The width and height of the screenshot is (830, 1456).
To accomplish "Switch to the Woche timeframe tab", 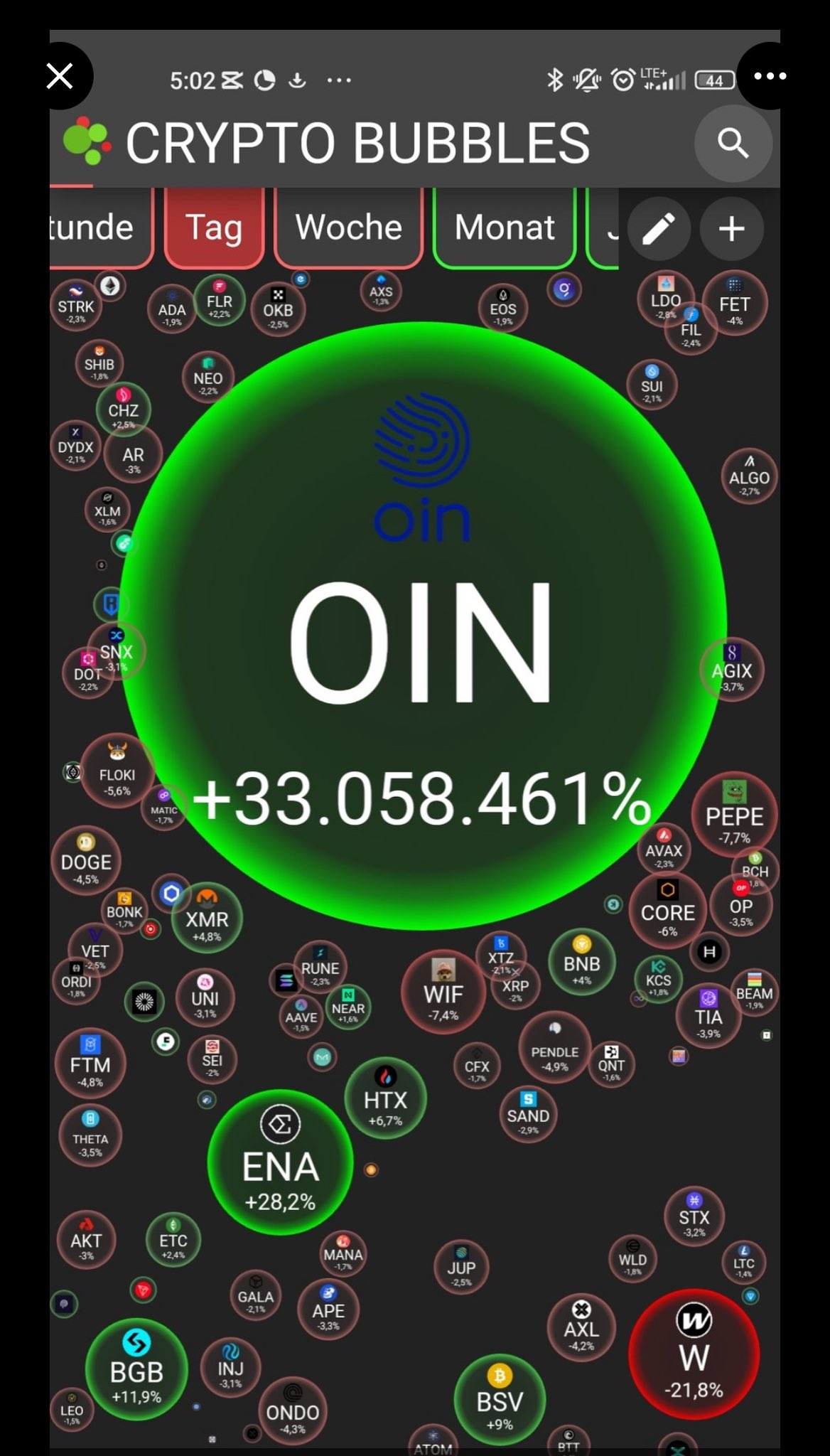I will 348,227.
